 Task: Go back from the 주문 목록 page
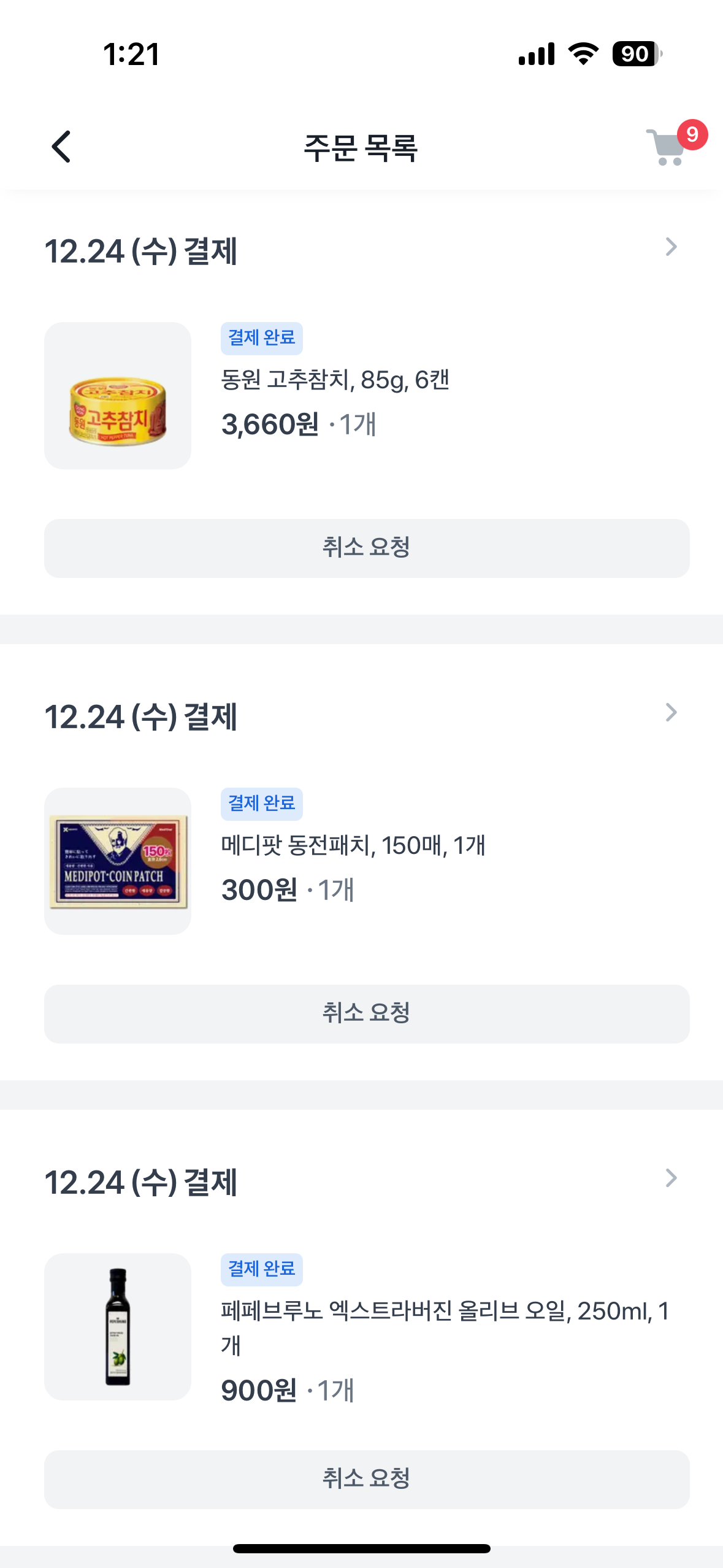[61, 147]
